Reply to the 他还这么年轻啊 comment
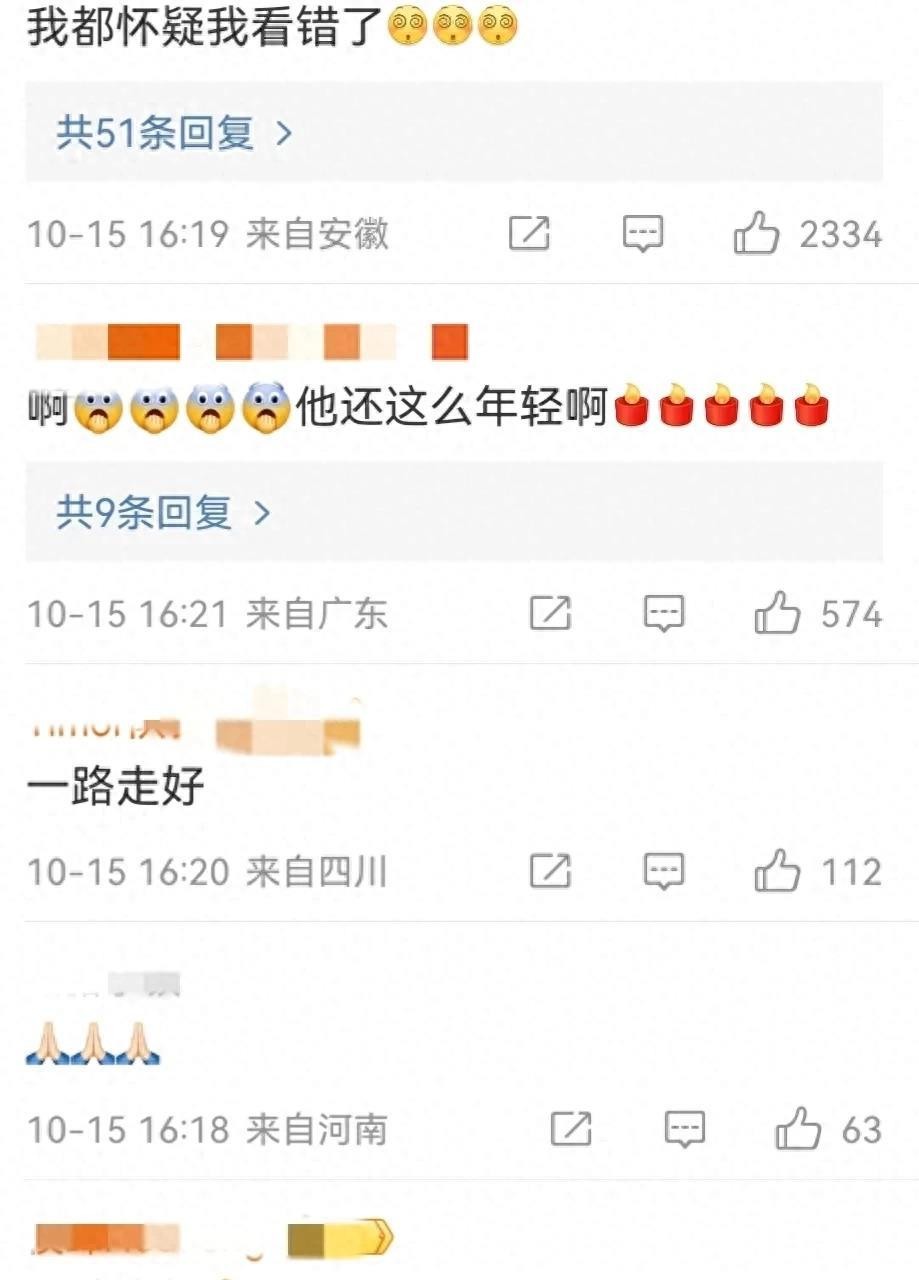The image size is (919, 1280). pyautogui.click(x=664, y=613)
